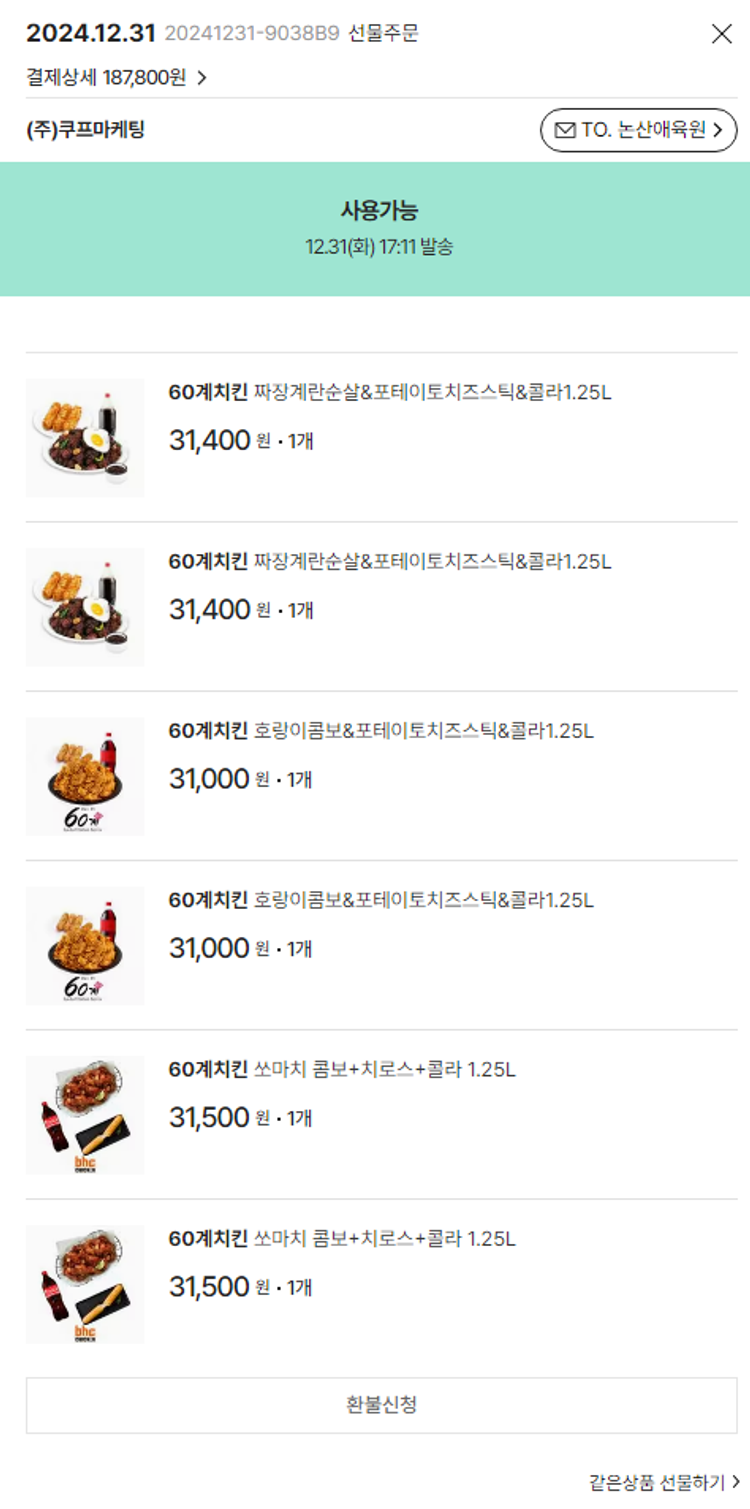Close the order detail screen

tap(721, 34)
